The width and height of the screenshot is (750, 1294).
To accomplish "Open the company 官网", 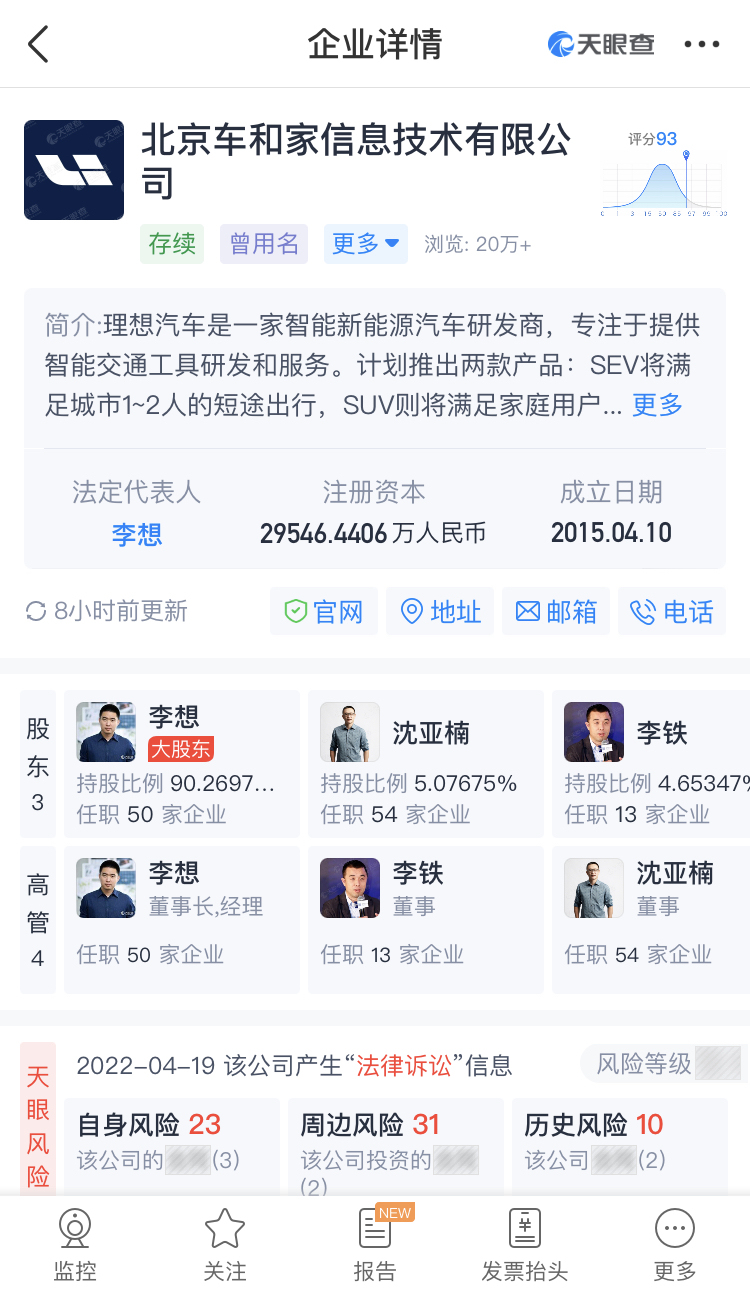I will coord(324,612).
